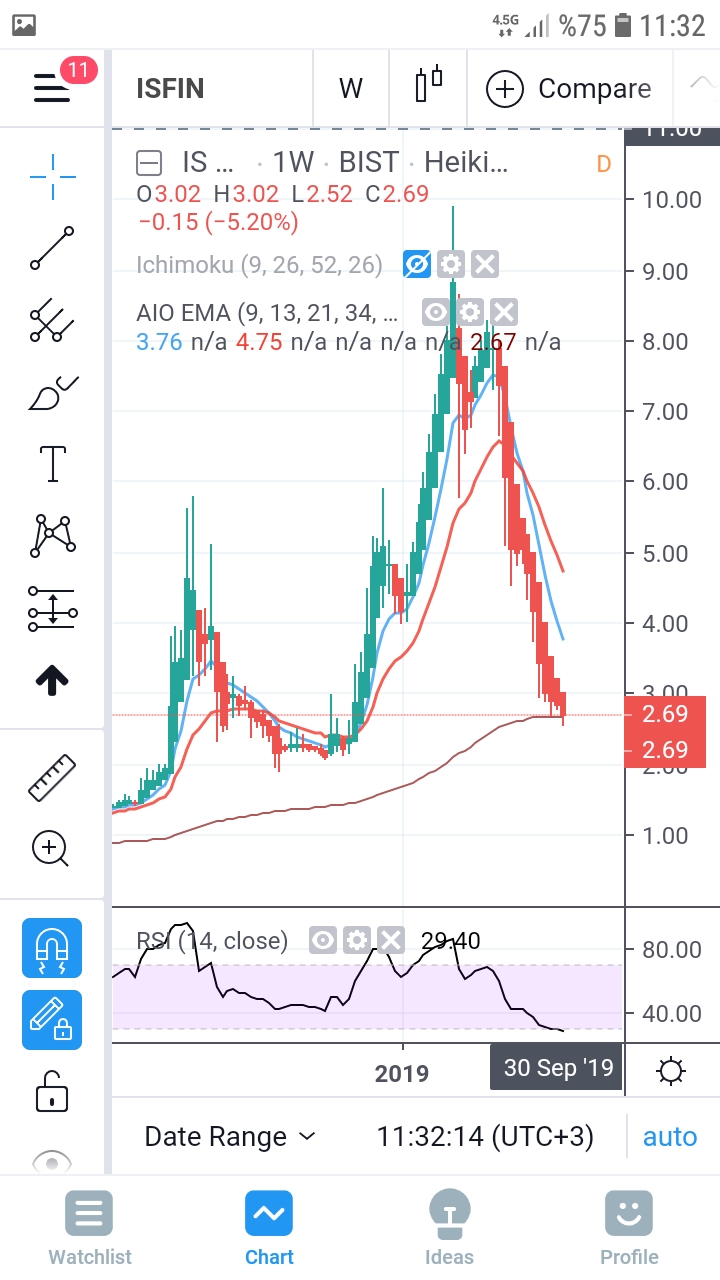Switch to the Watchlist tab
720x1280 pixels.
point(90,1228)
